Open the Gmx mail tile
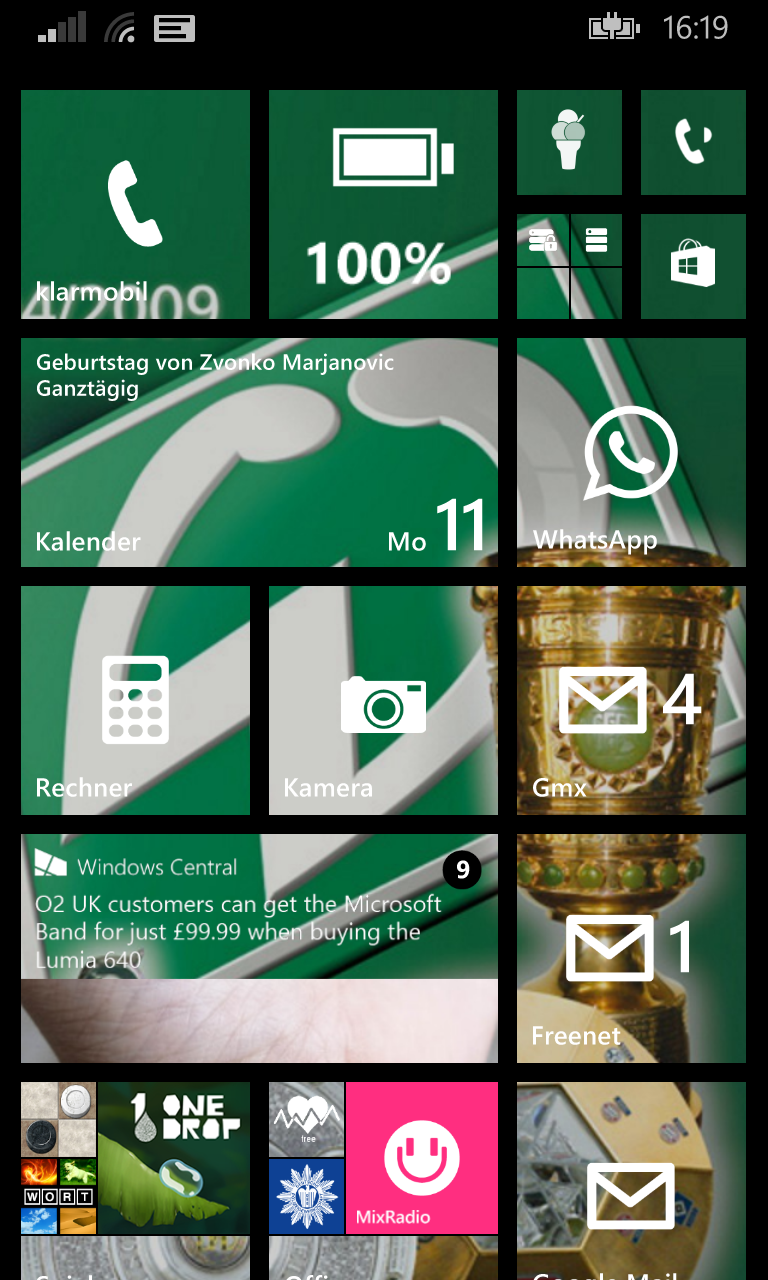 click(631, 700)
